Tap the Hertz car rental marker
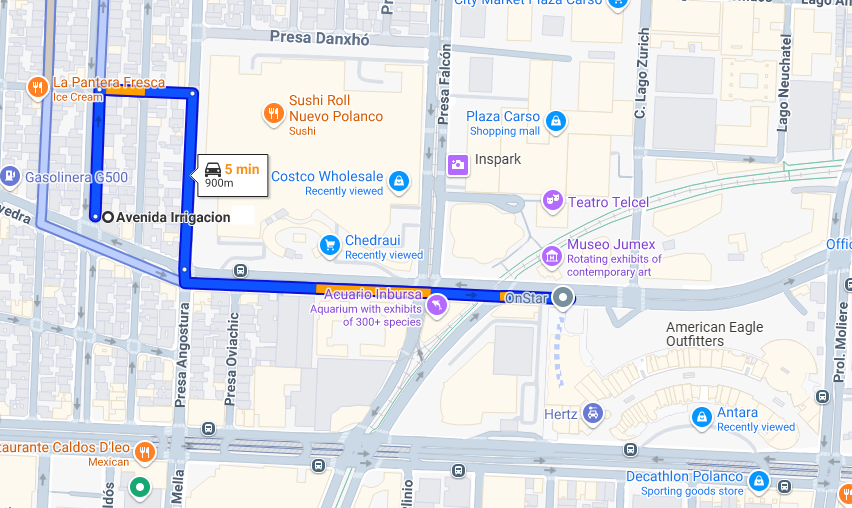The width and height of the screenshot is (852, 508). coord(593,413)
